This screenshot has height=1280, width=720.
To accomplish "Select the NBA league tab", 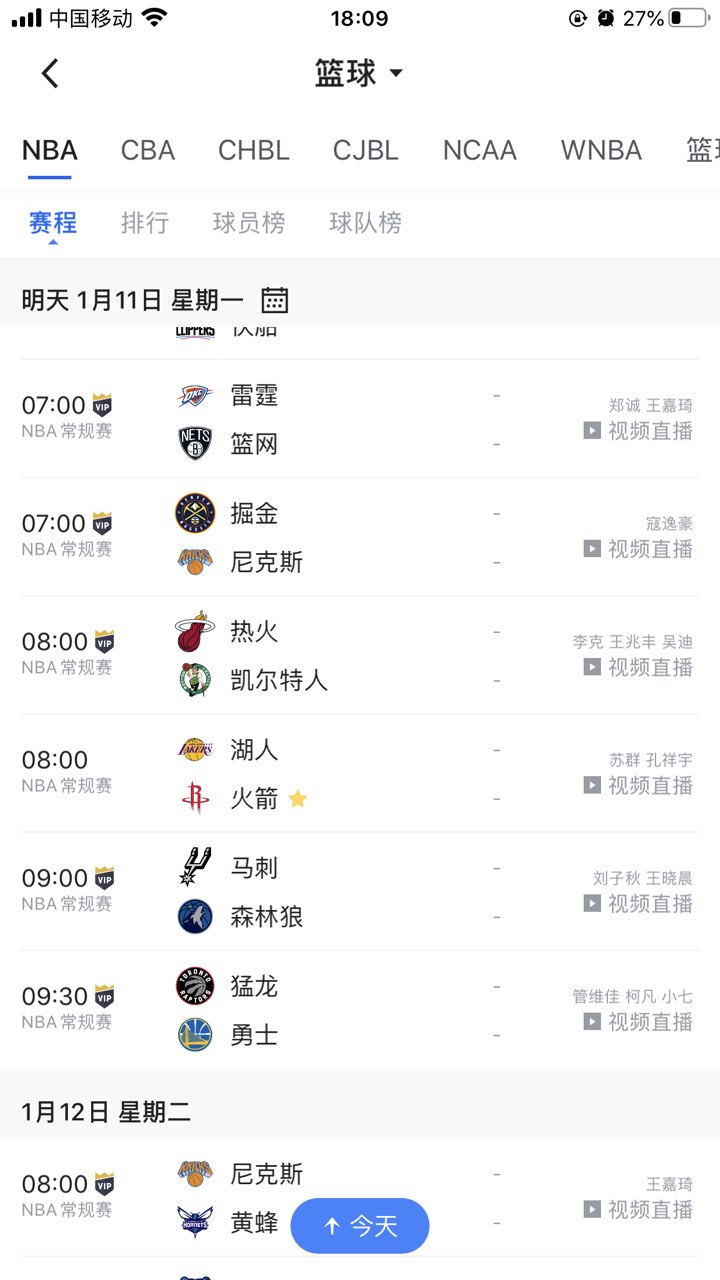I will click(50, 150).
